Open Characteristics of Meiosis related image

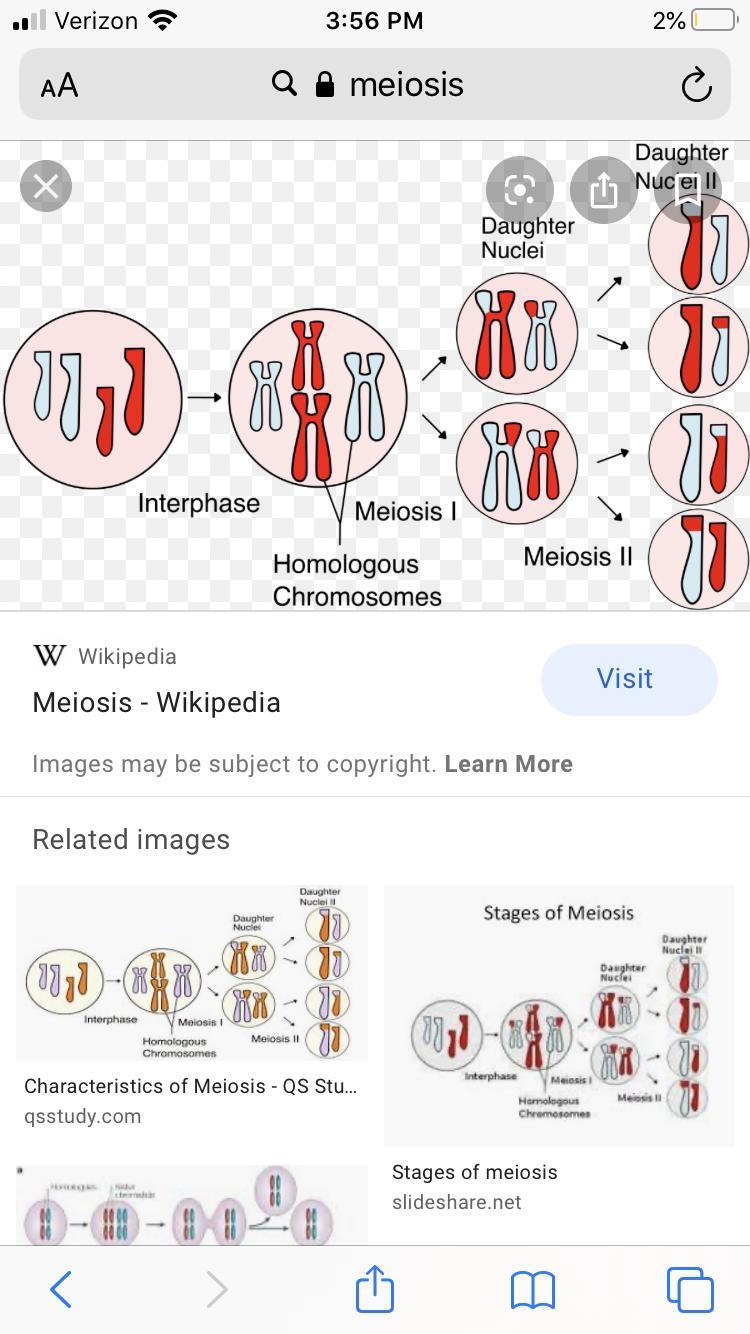[191, 973]
